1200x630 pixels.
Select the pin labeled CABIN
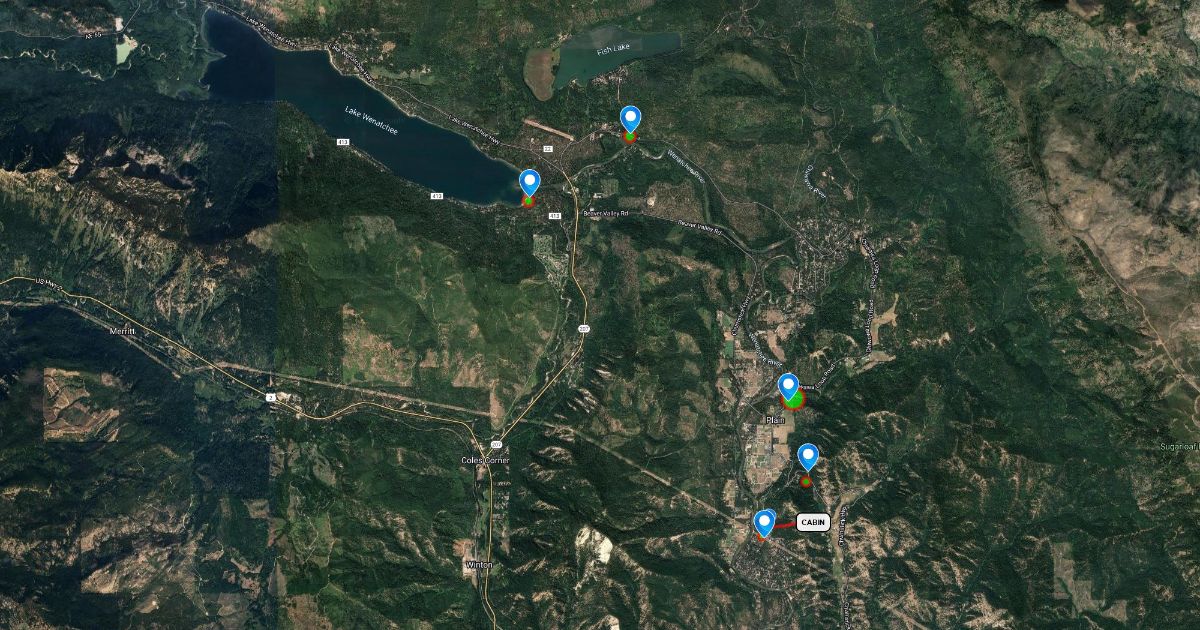click(764, 523)
